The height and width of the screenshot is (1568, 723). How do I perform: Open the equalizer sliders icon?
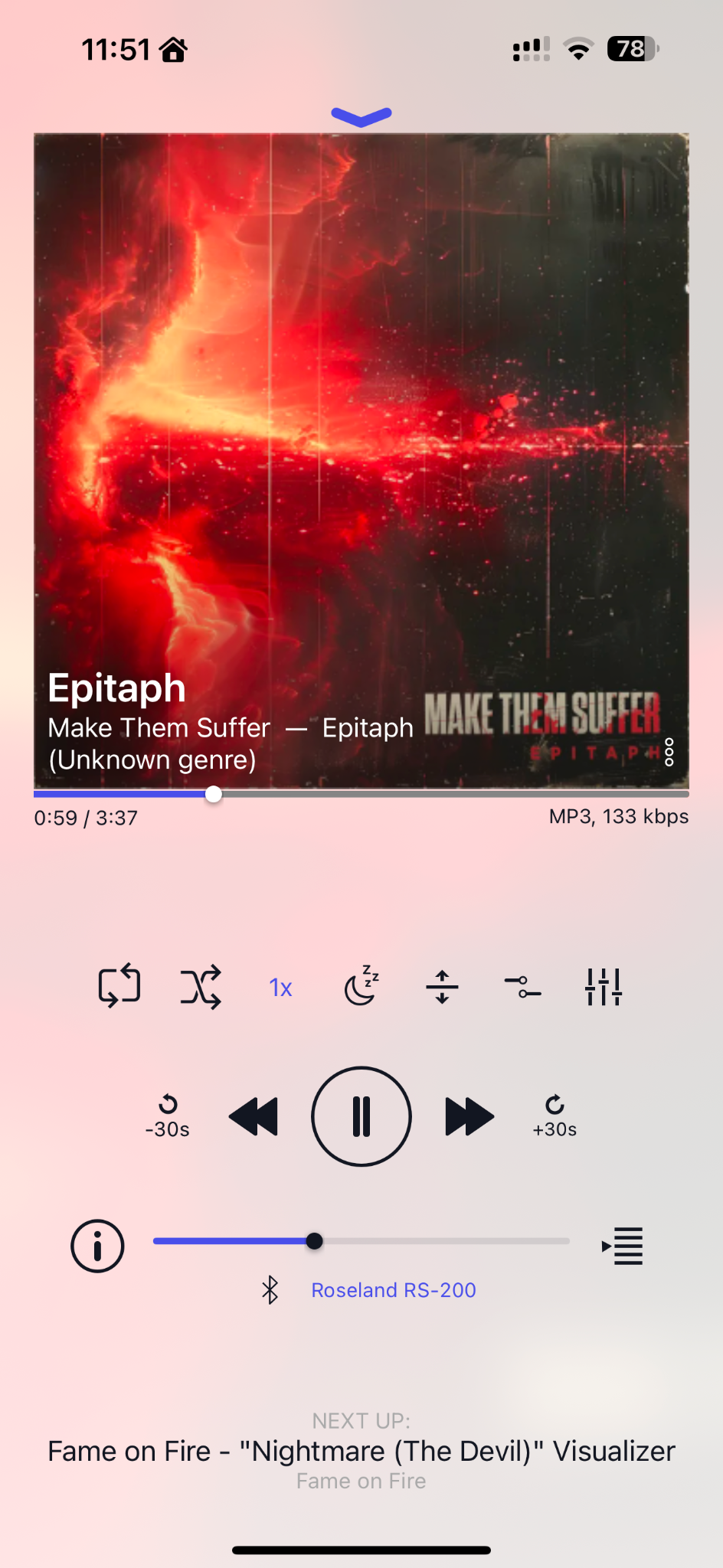[x=604, y=986]
